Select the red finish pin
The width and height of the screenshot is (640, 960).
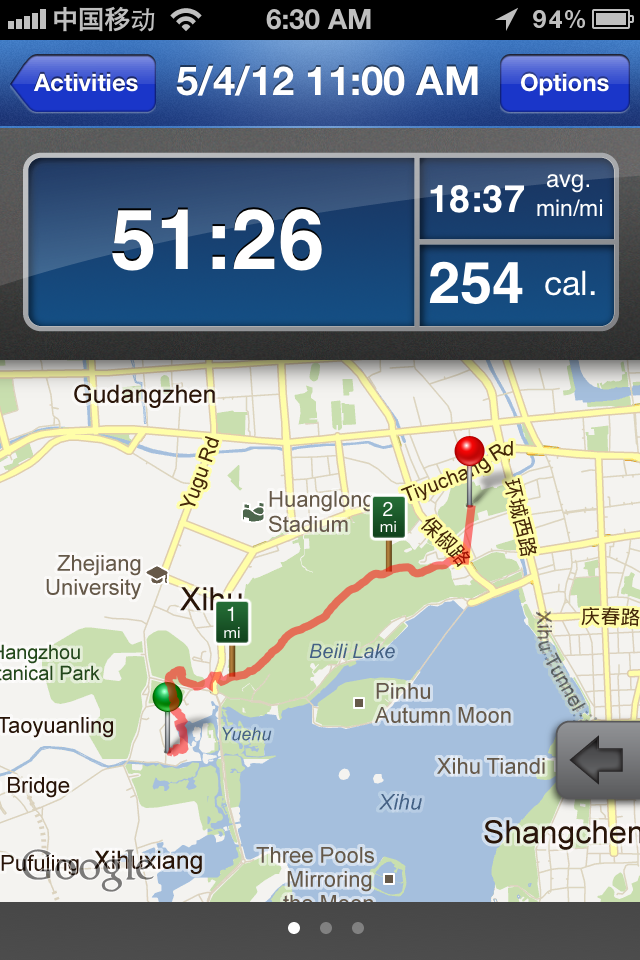469,451
